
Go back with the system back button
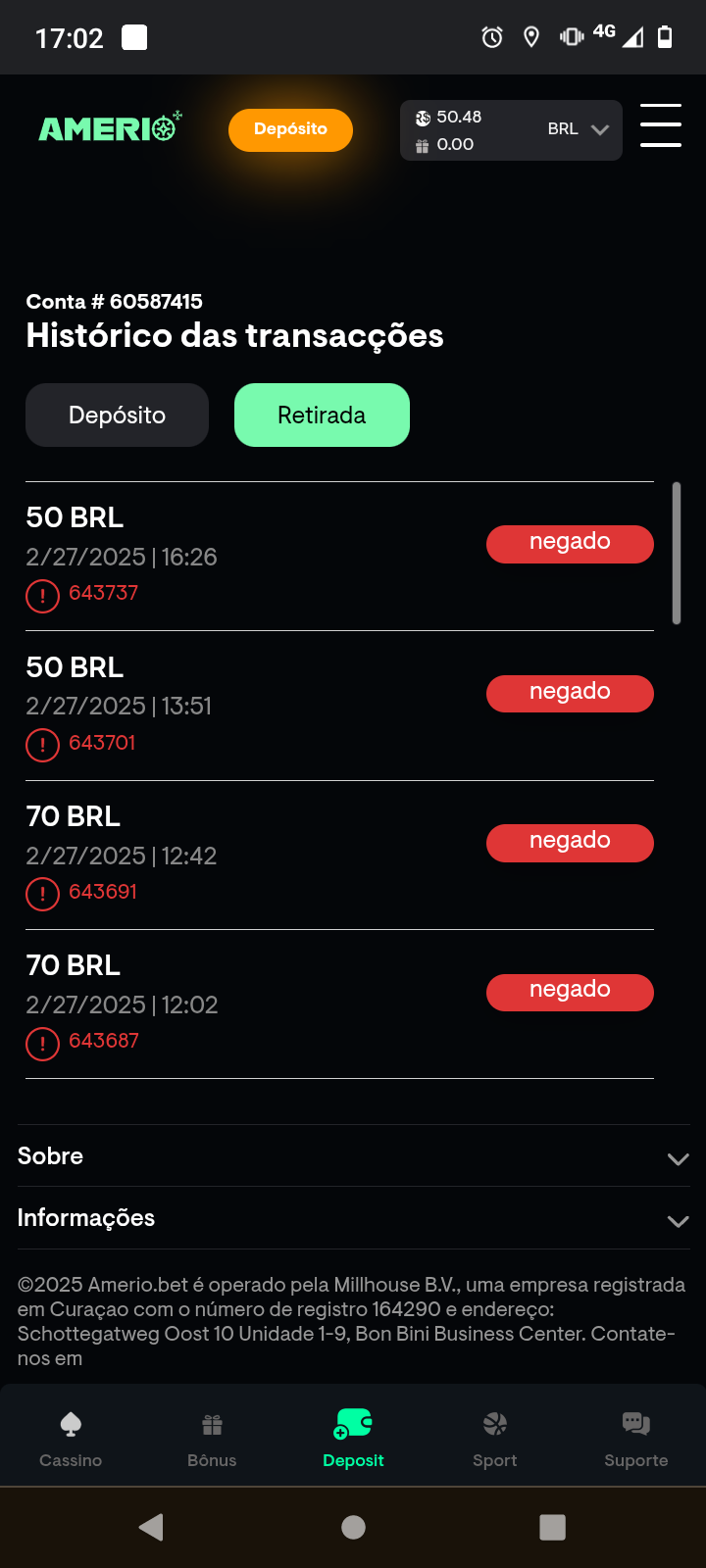[x=151, y=1527]
